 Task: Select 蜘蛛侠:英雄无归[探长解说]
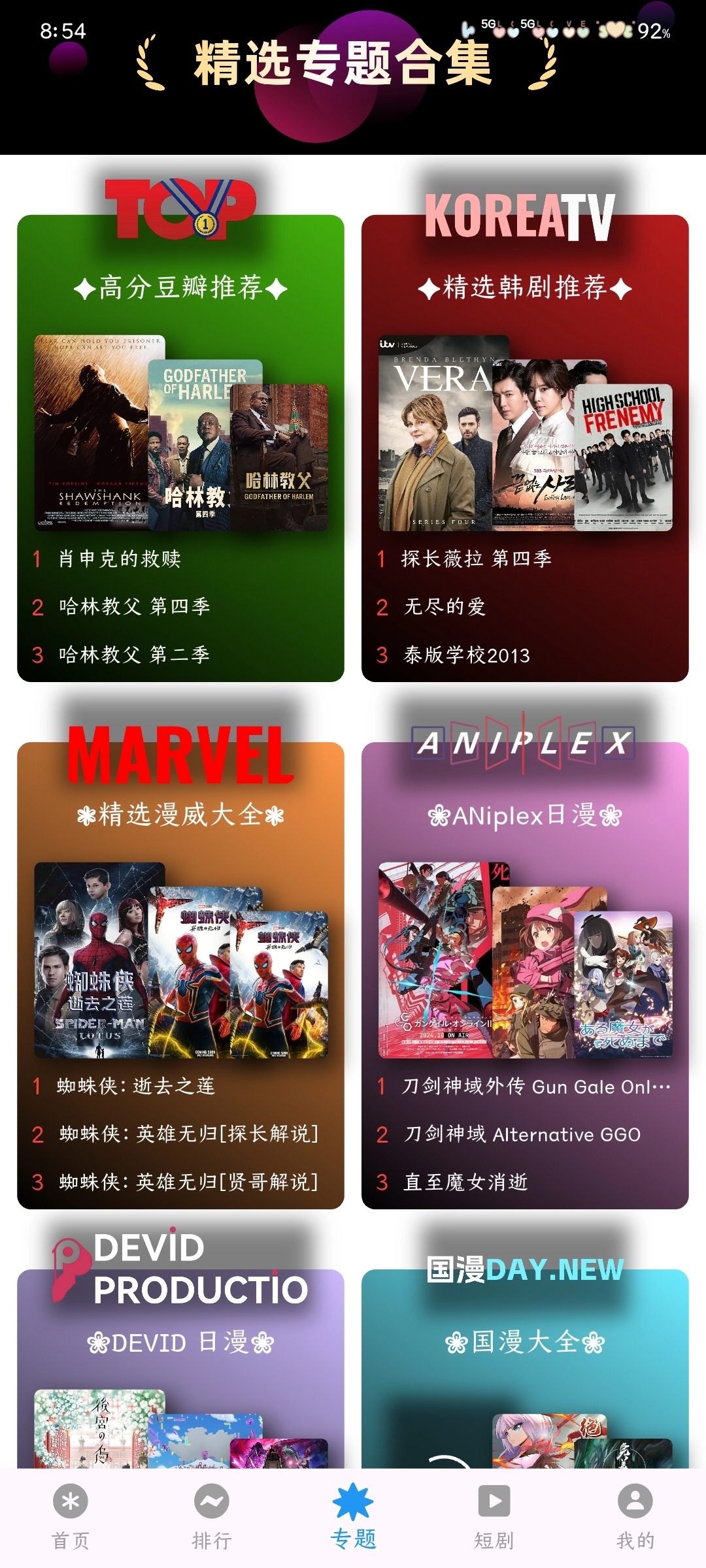pos(189,1134)
